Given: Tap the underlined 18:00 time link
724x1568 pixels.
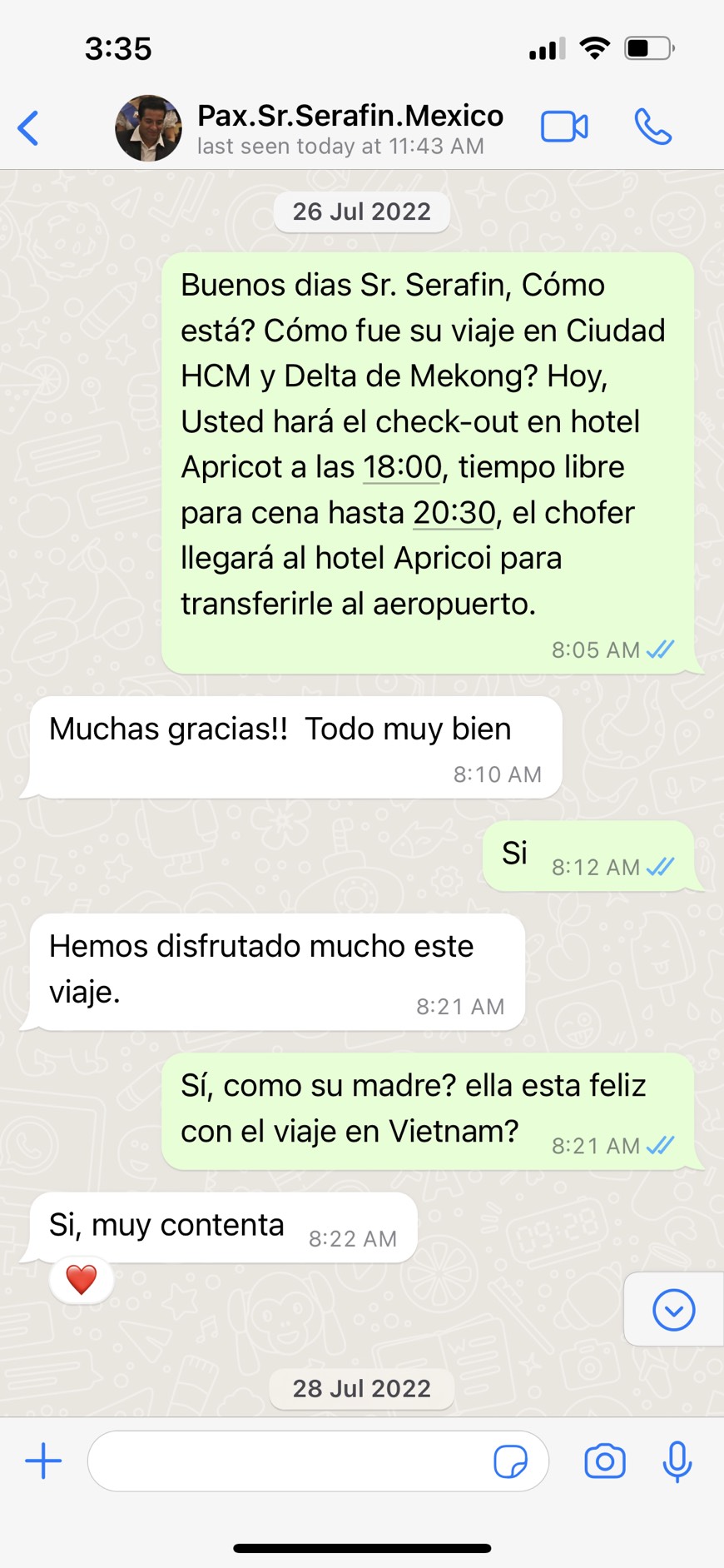Looking at the screenshot, I should 402,467.
